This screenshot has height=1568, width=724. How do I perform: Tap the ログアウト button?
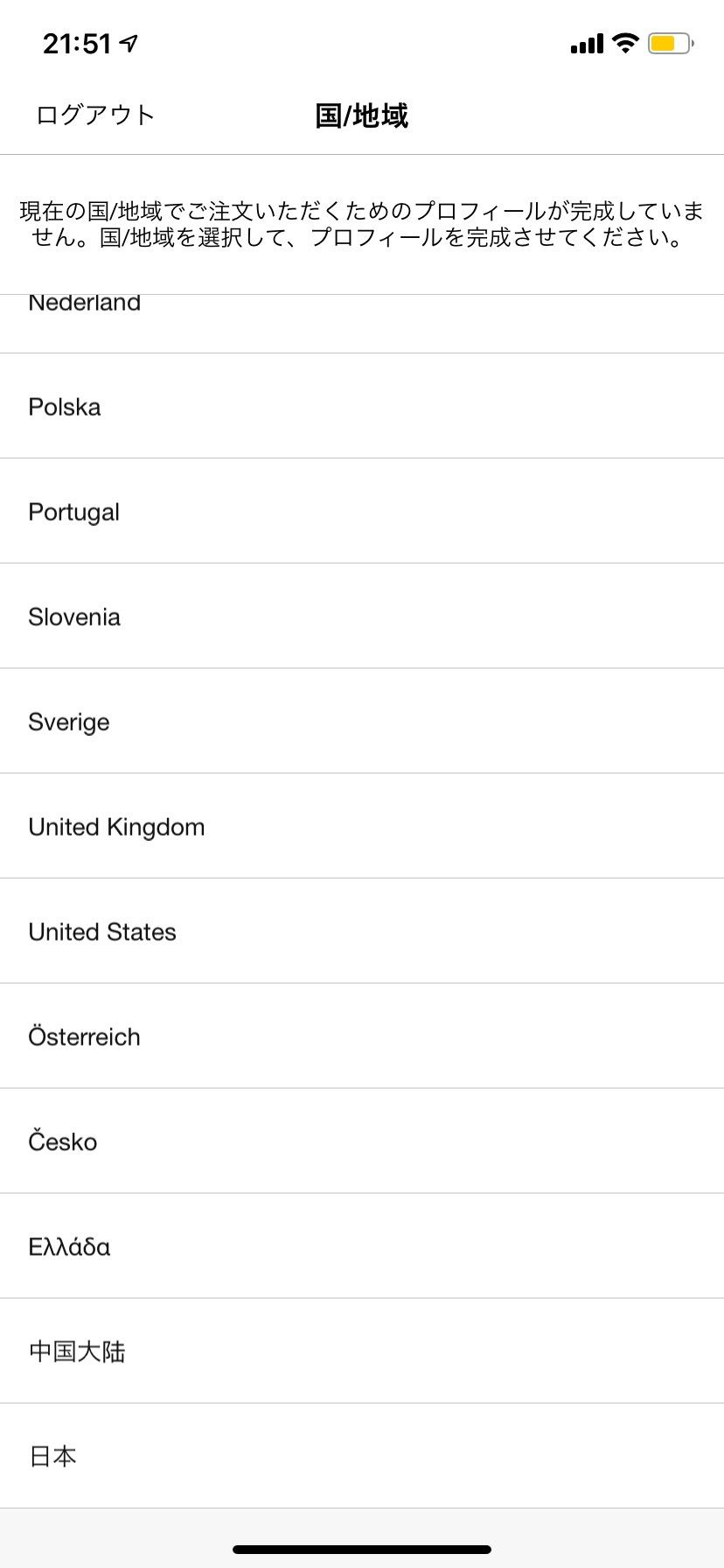click(95, 115)
